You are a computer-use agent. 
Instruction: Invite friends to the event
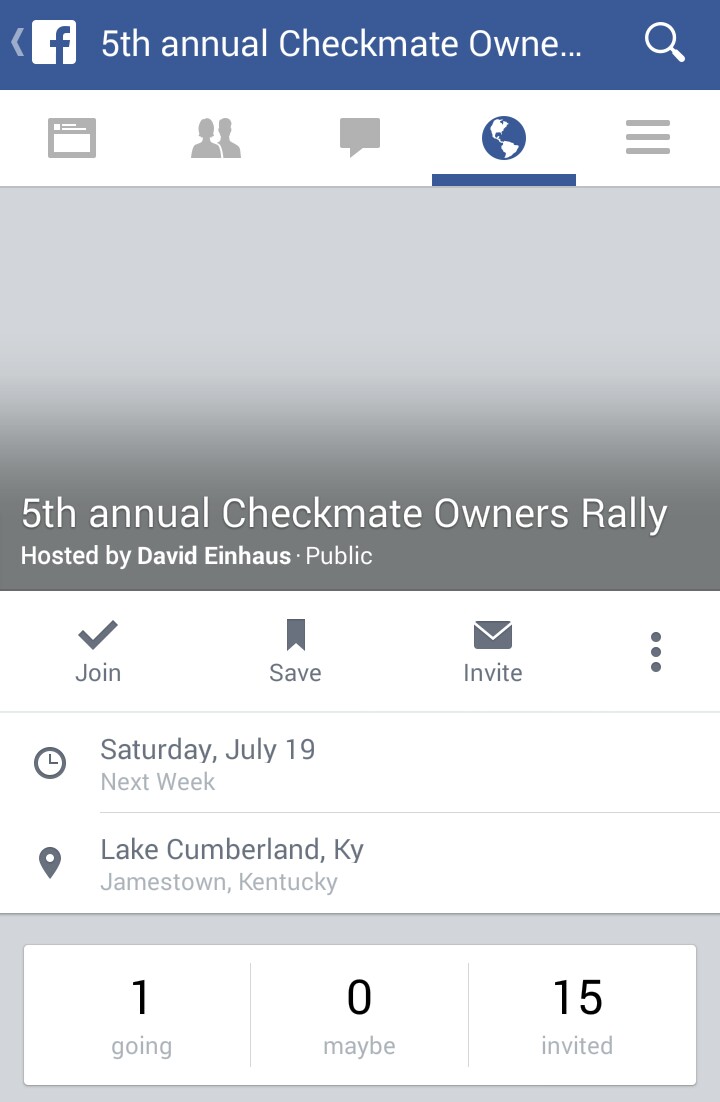492,652
